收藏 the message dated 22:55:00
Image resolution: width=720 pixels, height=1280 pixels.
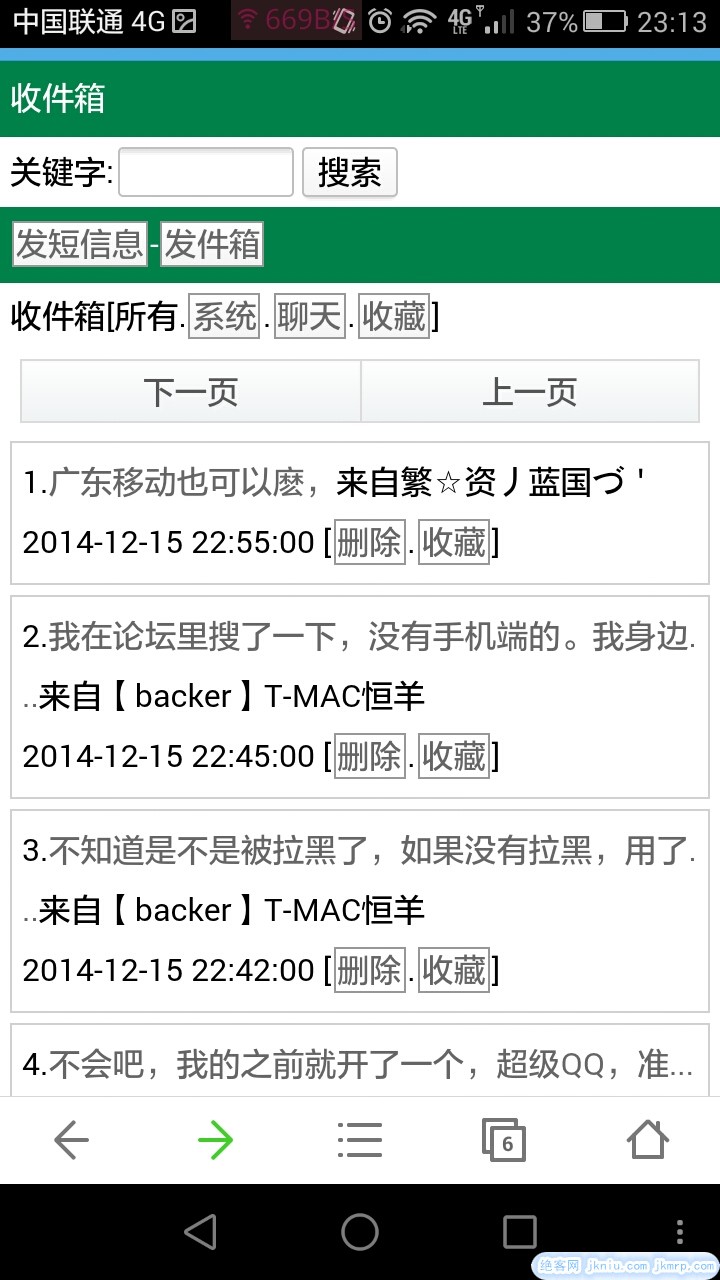point(453,543)
